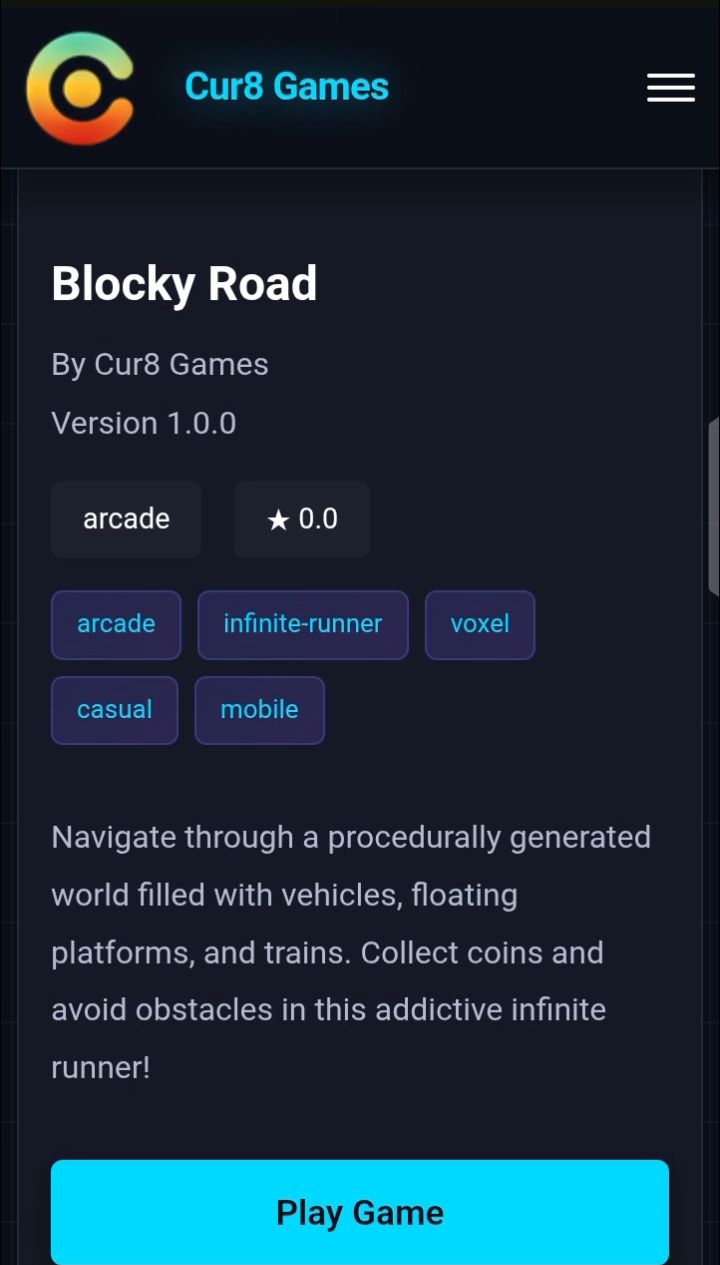Image resolution: width=720 pixels, height=1265 pixels.
Task: Go to Cur8 Games home link
Action: [286, 87]
